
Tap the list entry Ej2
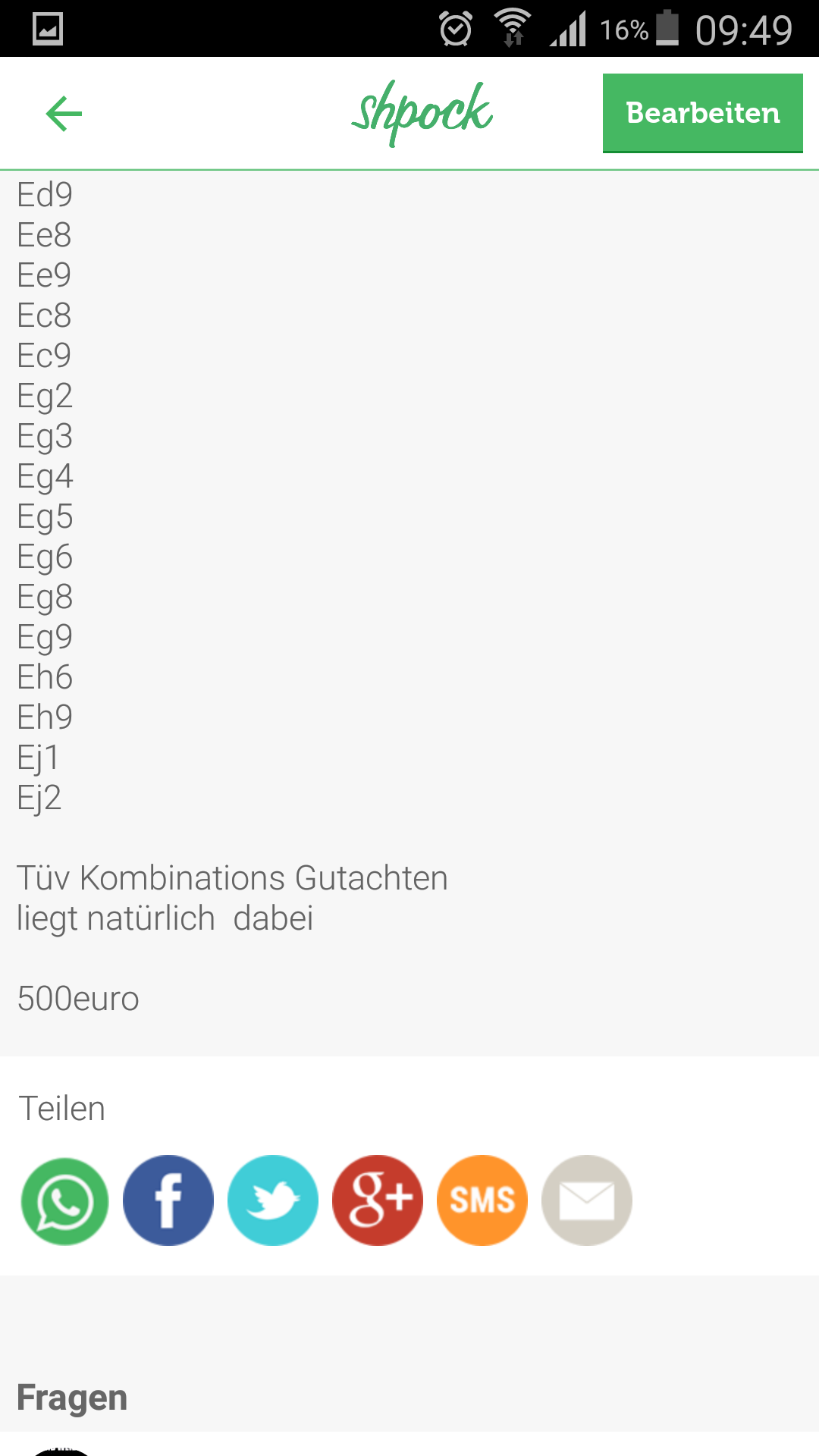coord(39,797)
